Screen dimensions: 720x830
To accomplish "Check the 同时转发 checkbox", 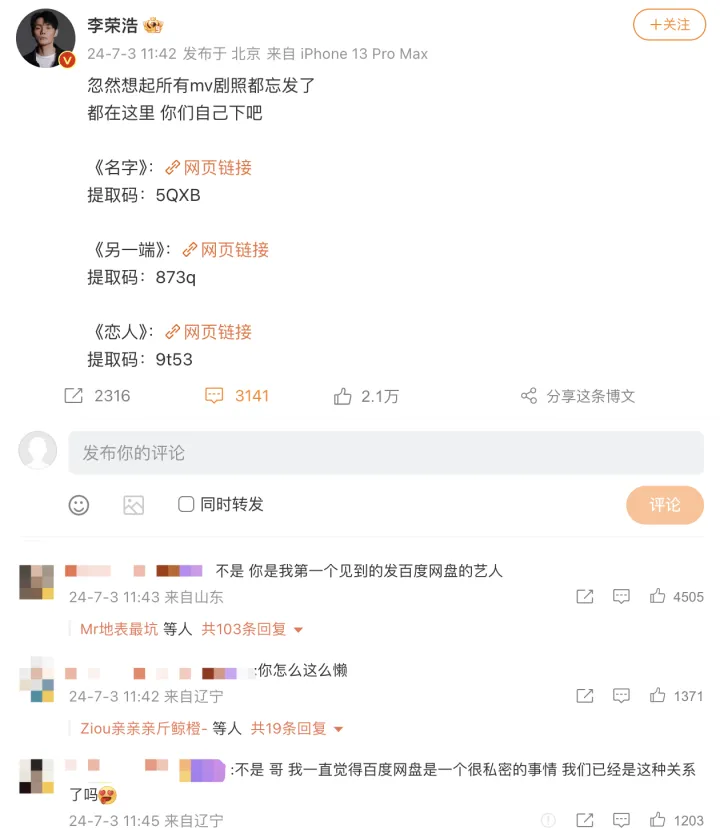I will tap(186, 504).
